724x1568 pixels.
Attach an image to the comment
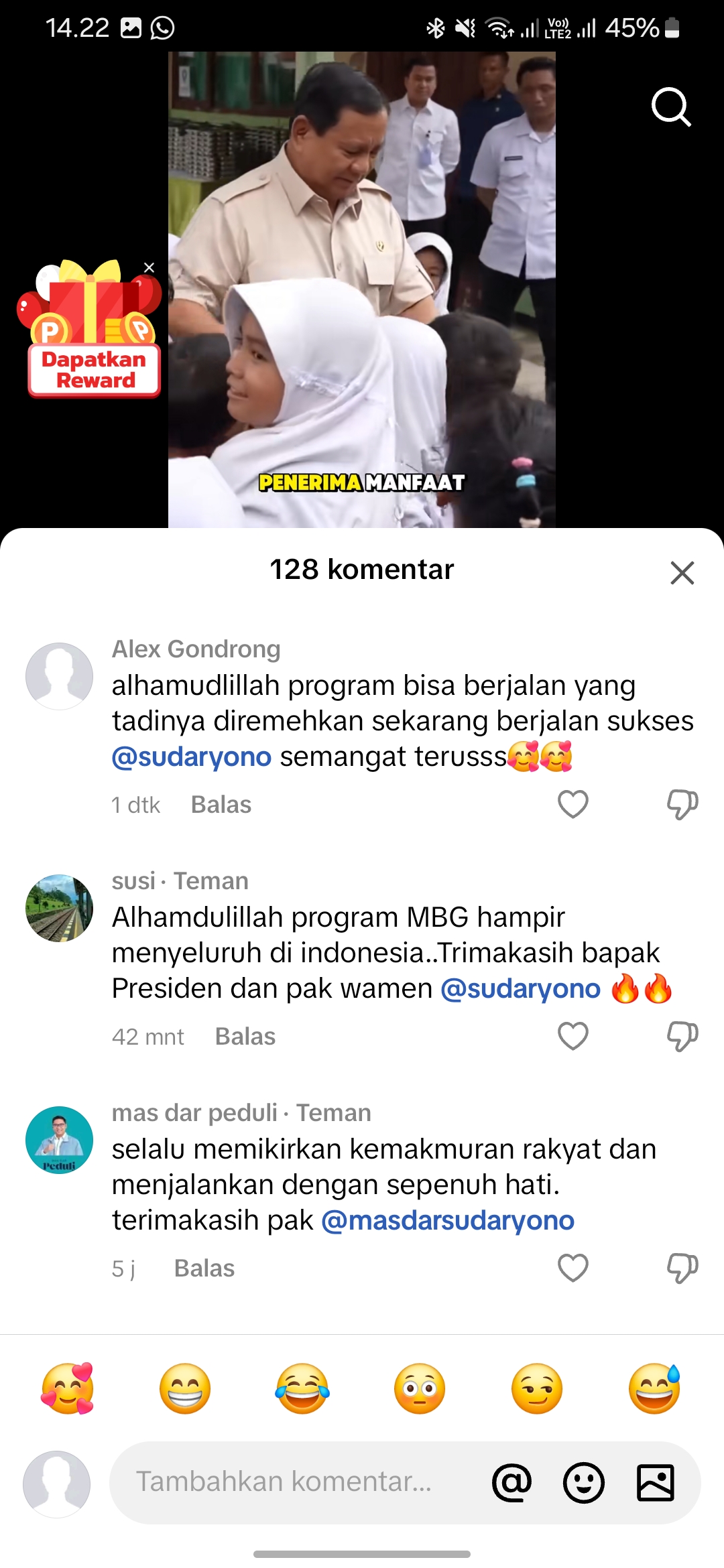655,1482
